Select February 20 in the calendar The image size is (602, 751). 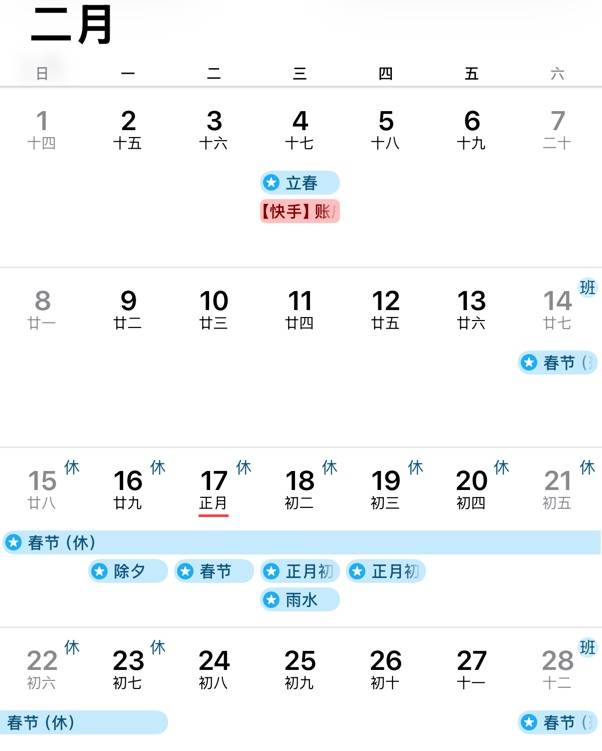click(x=472, y=488)
